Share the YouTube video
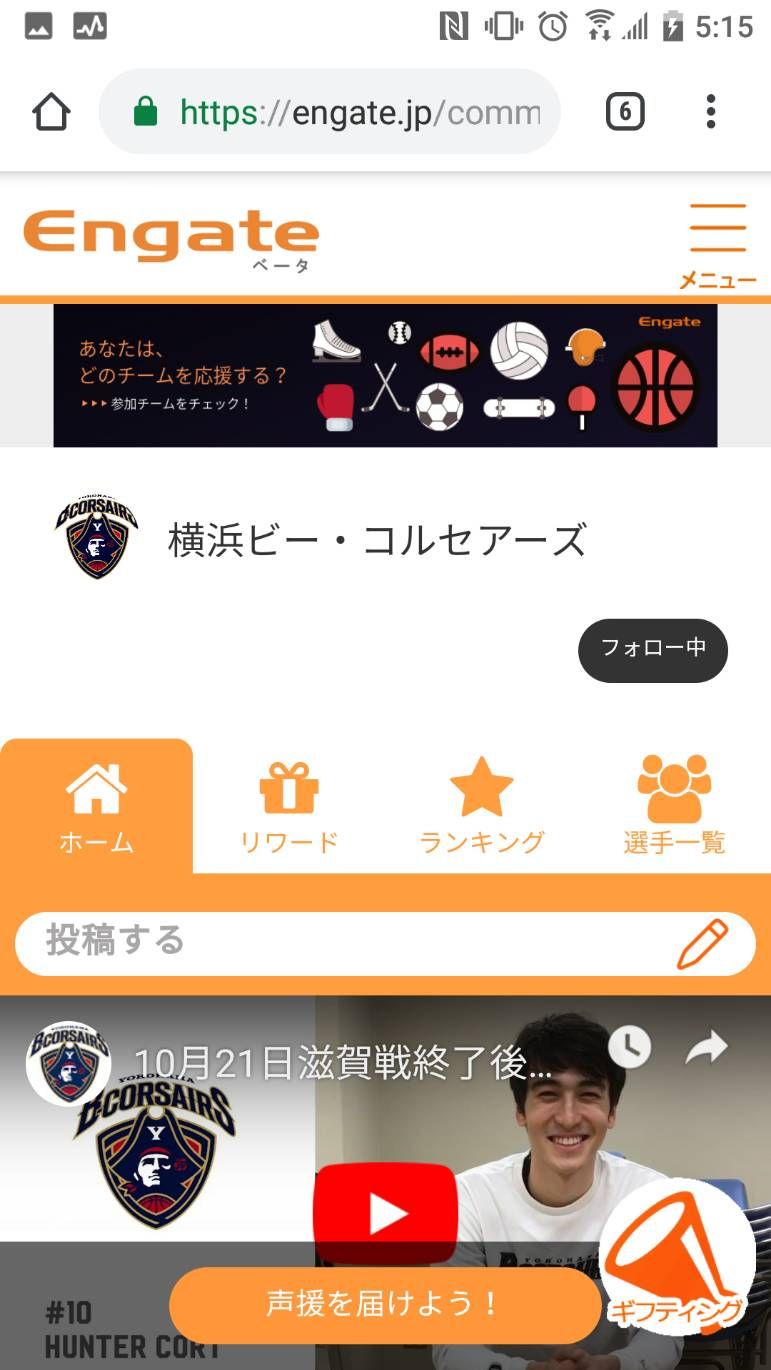The height and width of the screenshot is (1370, 771). tap(706, 1047)
